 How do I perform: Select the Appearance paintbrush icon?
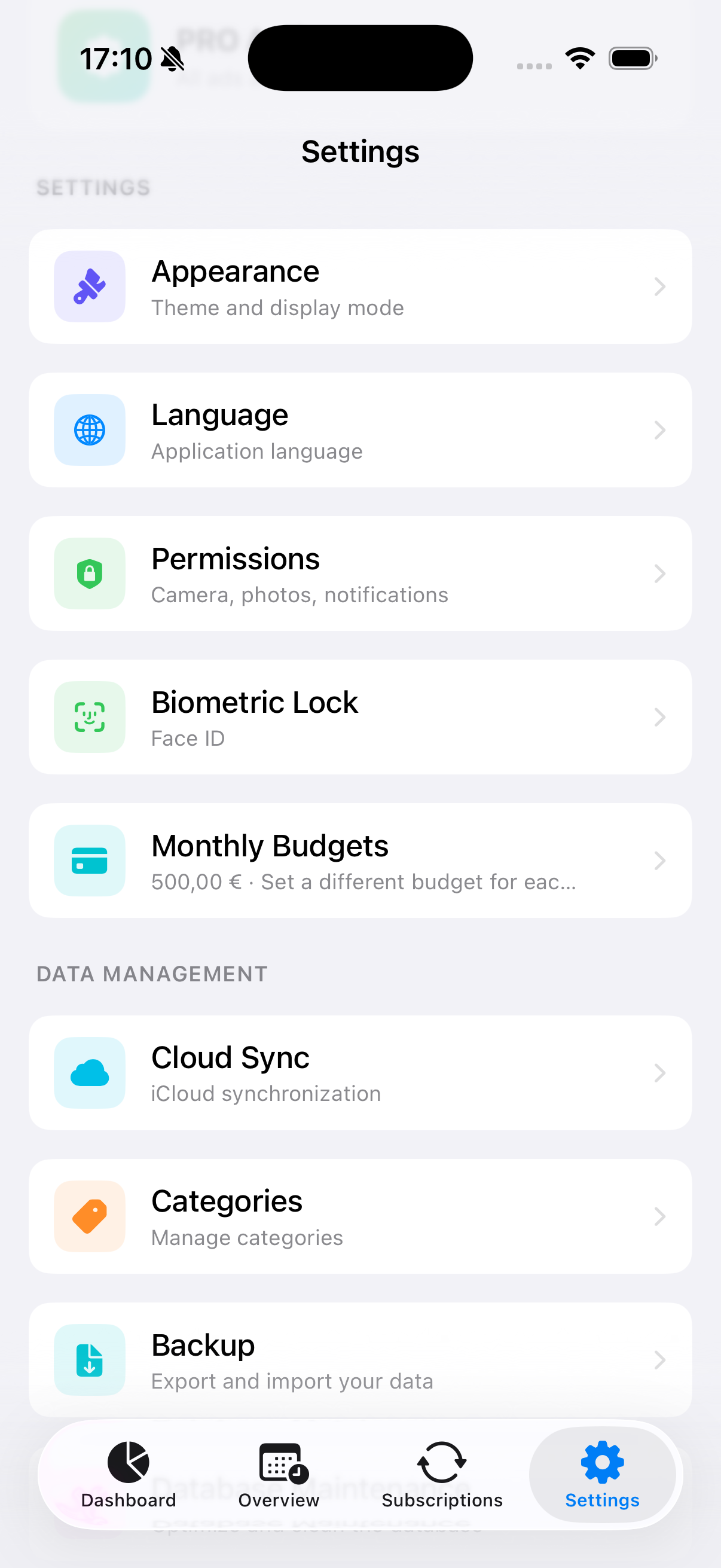pos(89,286)
